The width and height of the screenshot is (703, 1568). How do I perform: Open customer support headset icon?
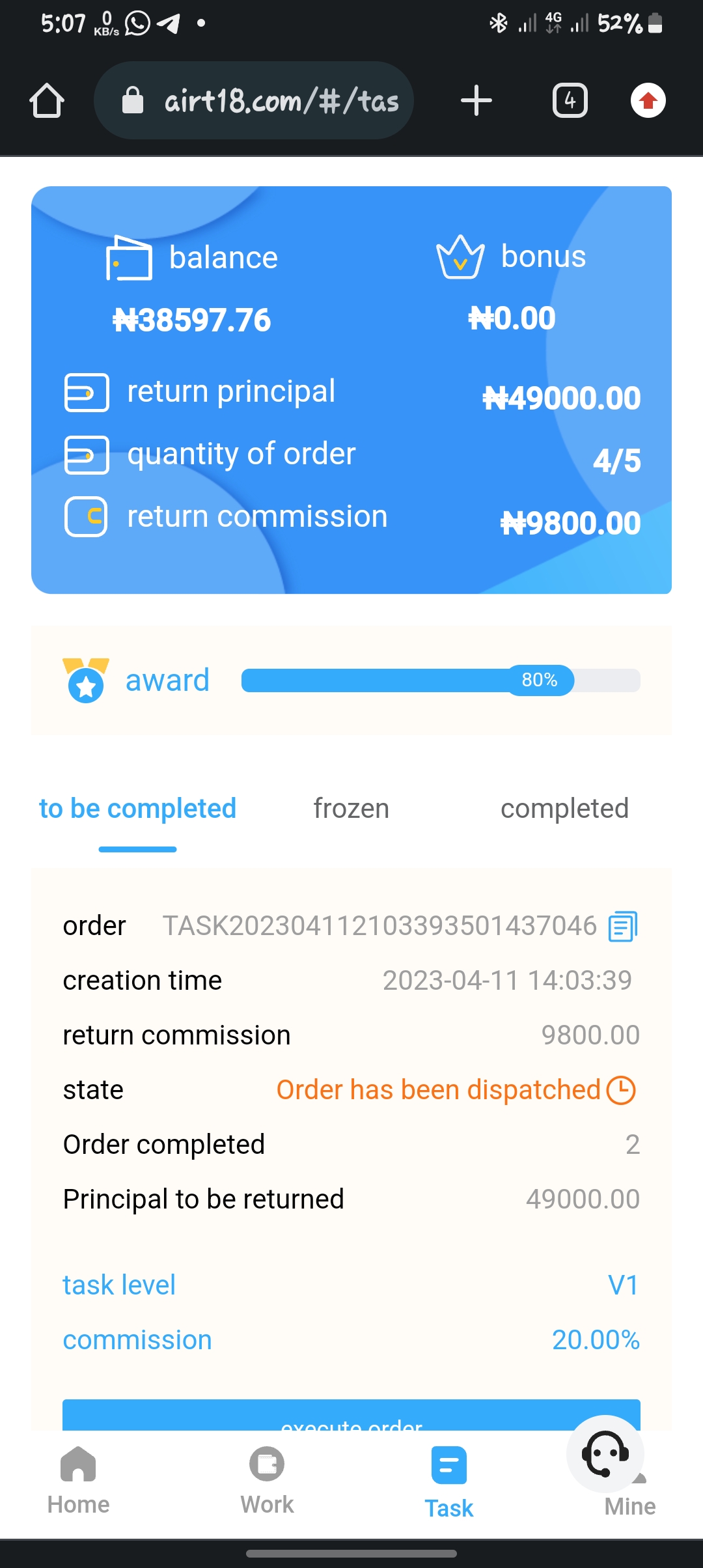click(605, 1453)
